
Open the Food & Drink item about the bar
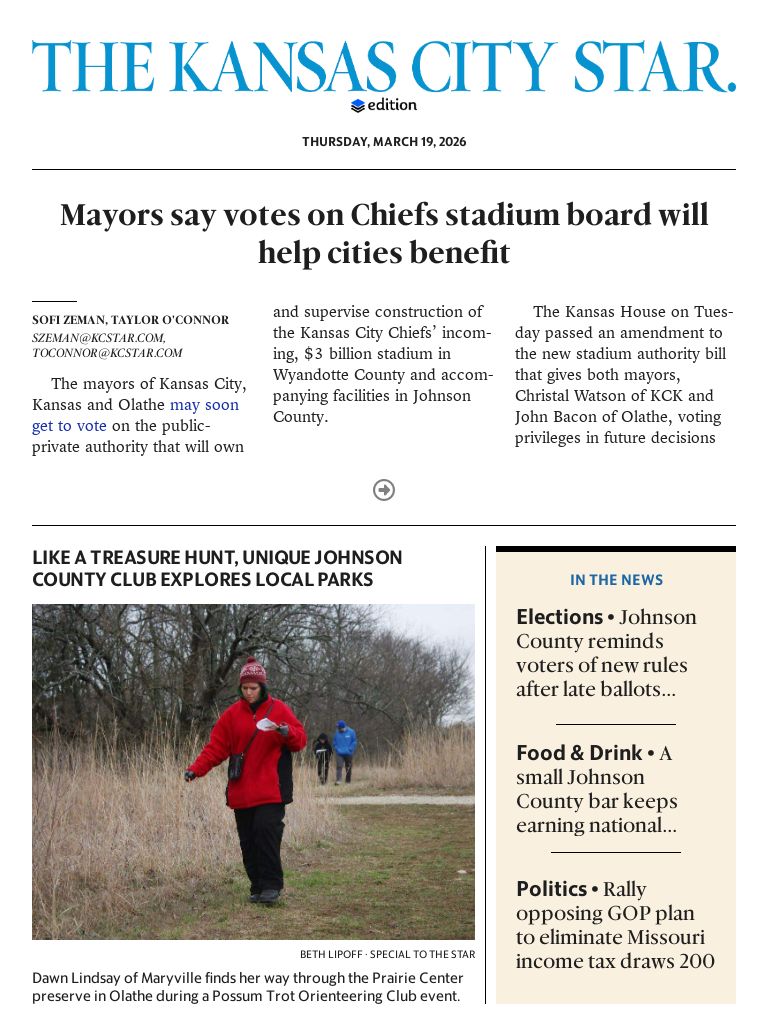click(x=597, y=789)
